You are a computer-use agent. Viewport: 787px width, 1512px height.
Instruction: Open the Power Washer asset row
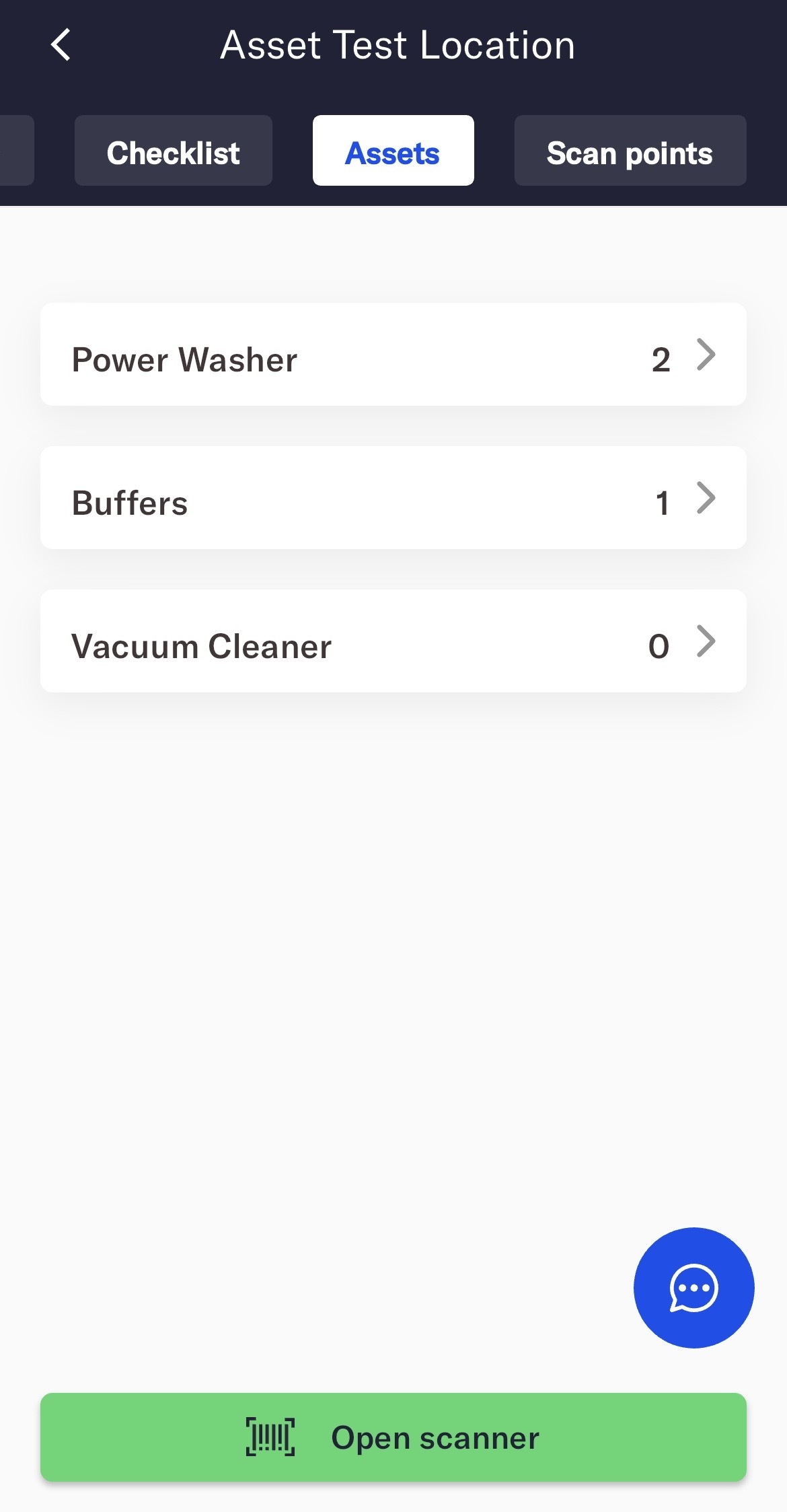tap(393, 355)
